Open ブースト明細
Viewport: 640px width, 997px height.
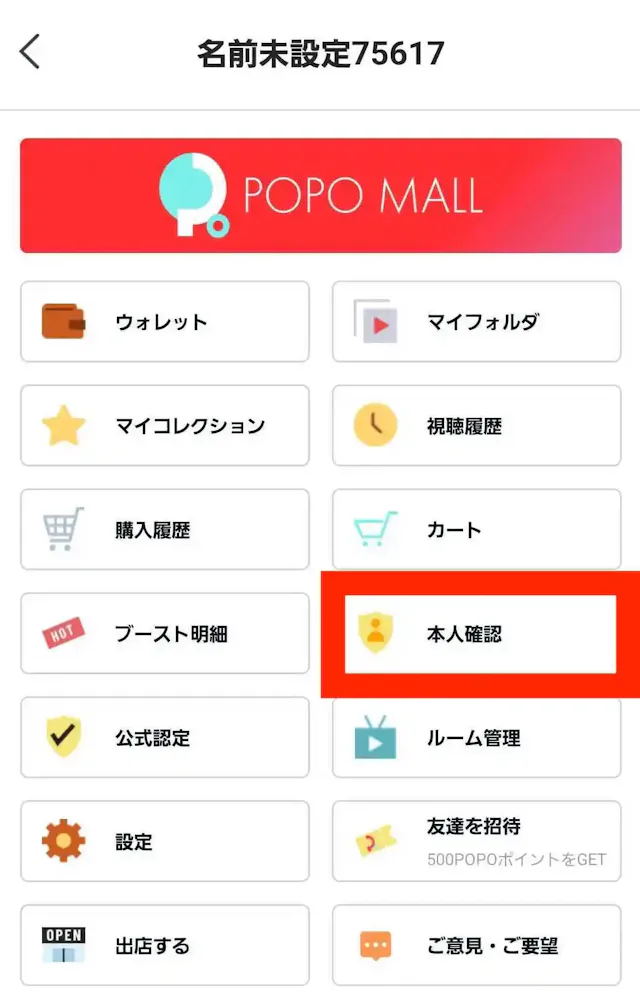pos(165,634)
